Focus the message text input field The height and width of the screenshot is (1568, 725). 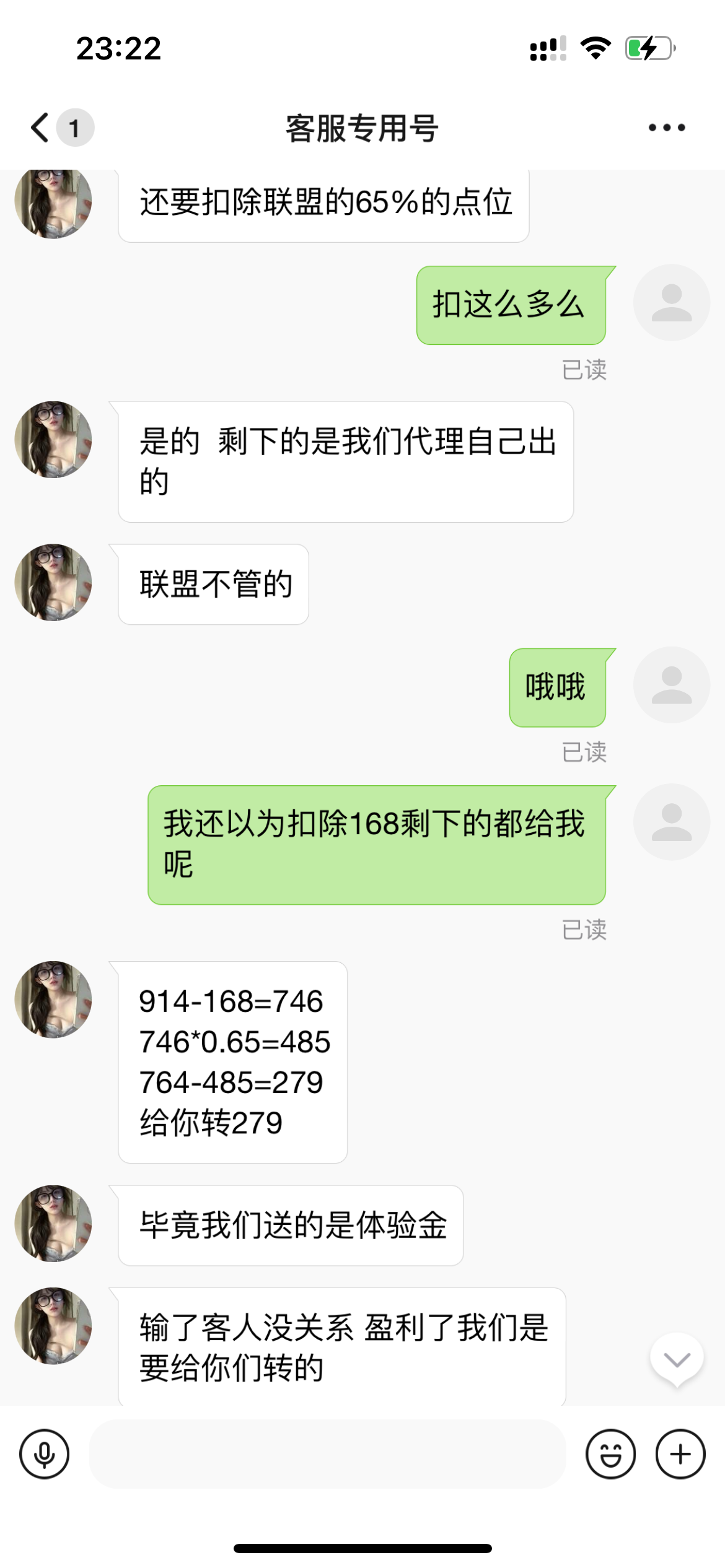[x=327, y=1453]
